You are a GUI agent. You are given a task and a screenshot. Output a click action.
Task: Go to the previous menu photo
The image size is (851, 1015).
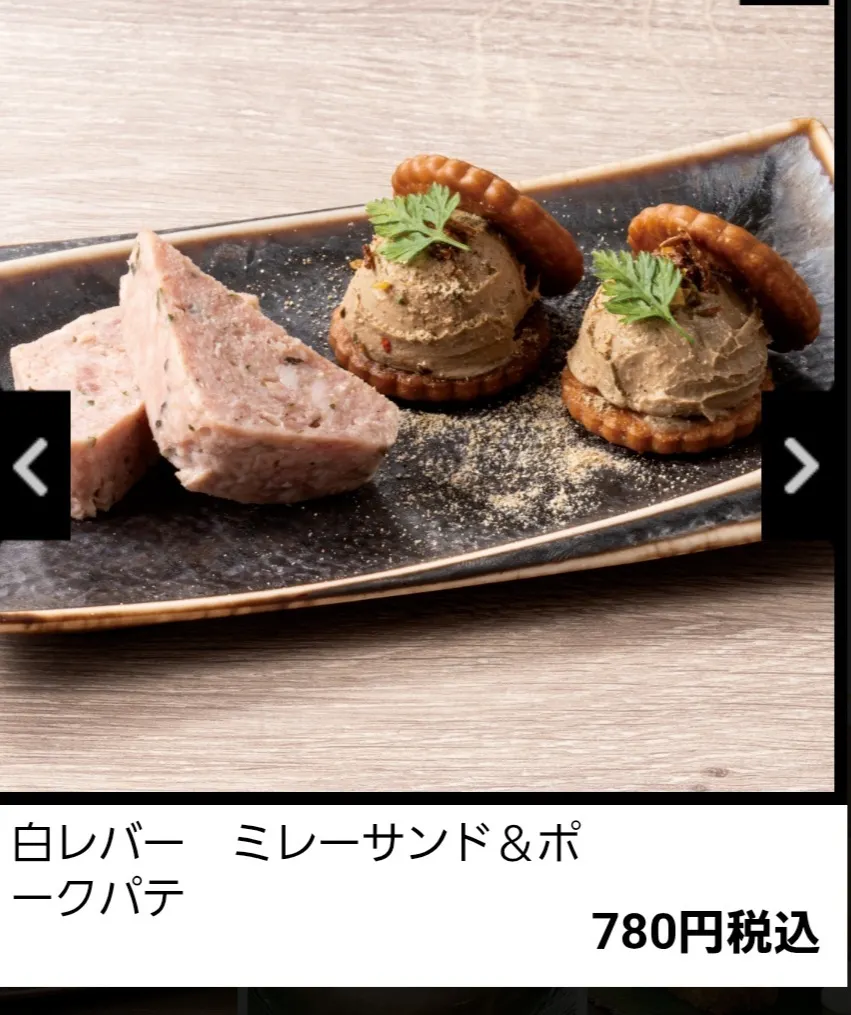coord(33,466)
